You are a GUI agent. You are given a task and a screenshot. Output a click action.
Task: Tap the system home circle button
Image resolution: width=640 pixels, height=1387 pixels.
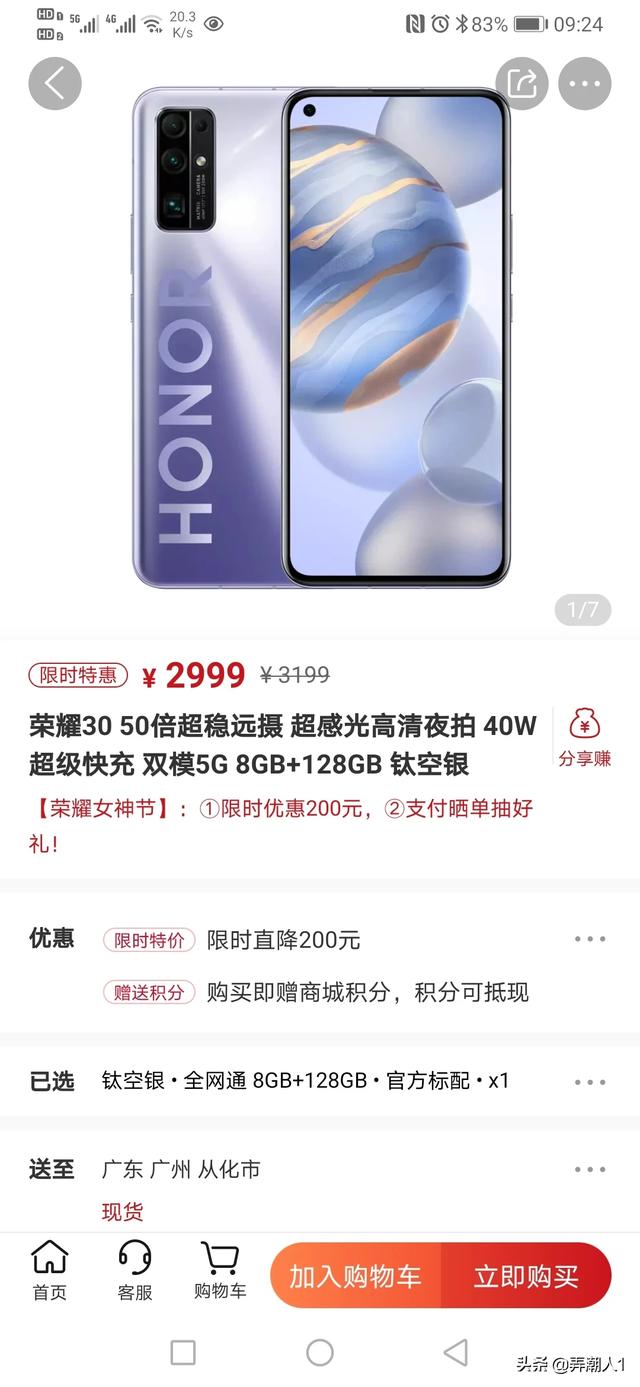pyautogui.click(x=320, y=1353)
